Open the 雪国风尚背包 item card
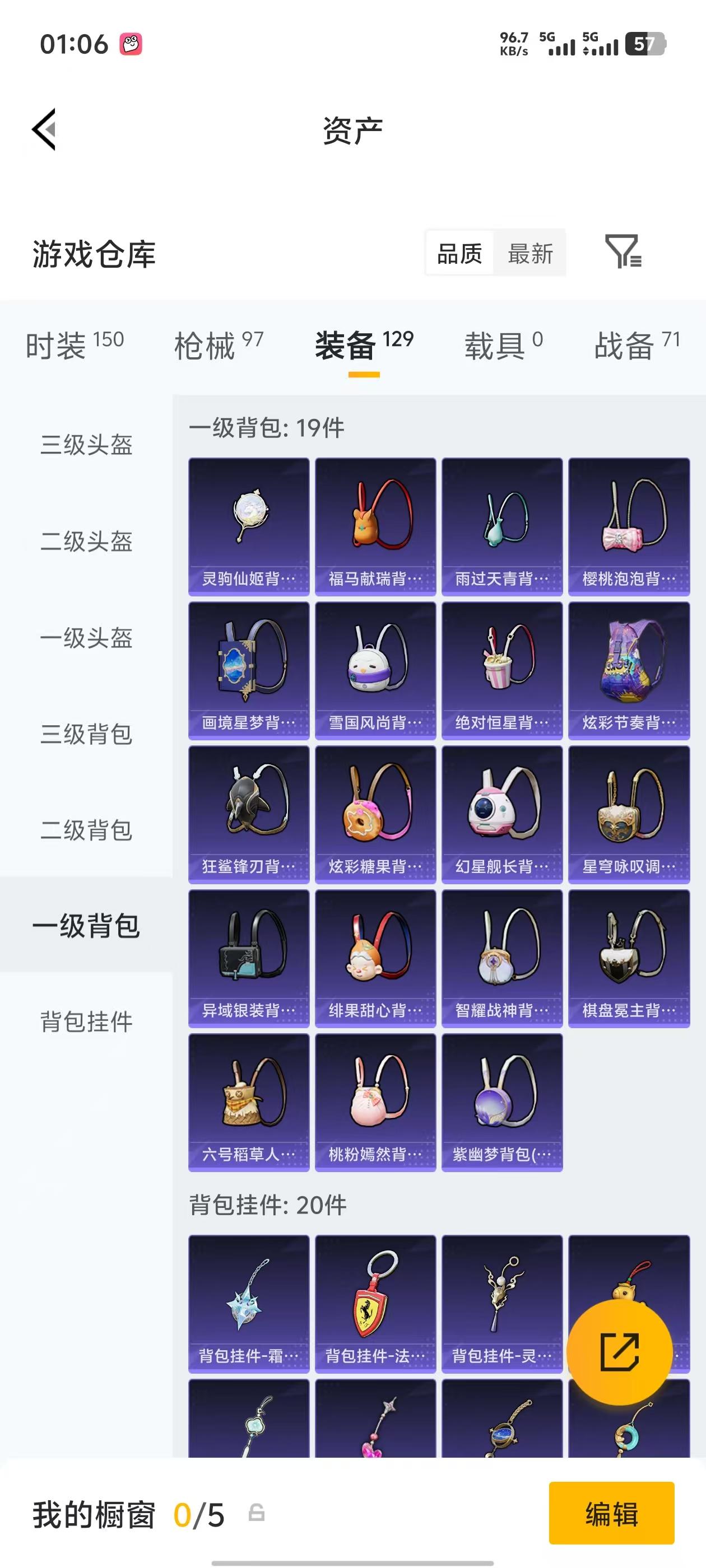 click(x=376, y=673)
